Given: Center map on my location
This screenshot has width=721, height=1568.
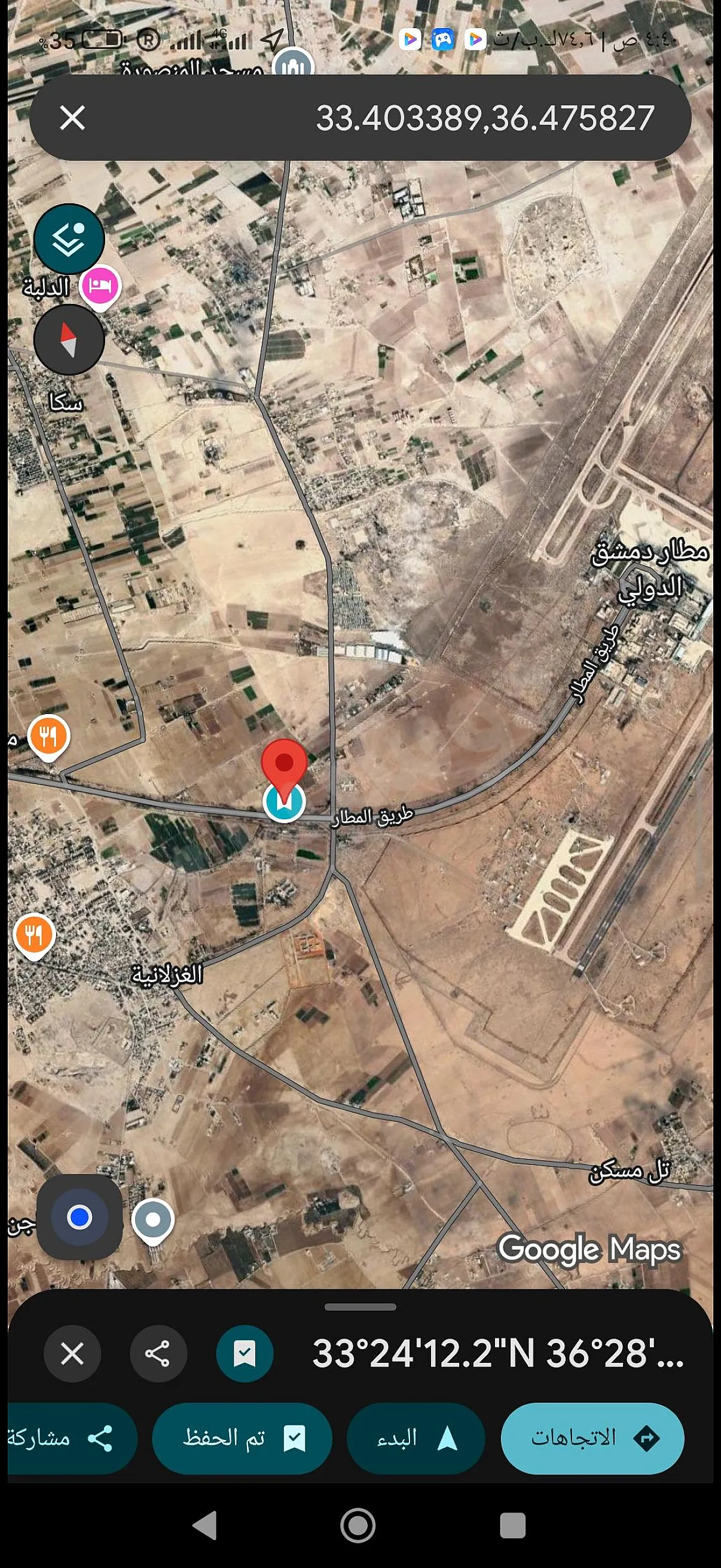Looking at the screenshot, I should (80, 1218).
